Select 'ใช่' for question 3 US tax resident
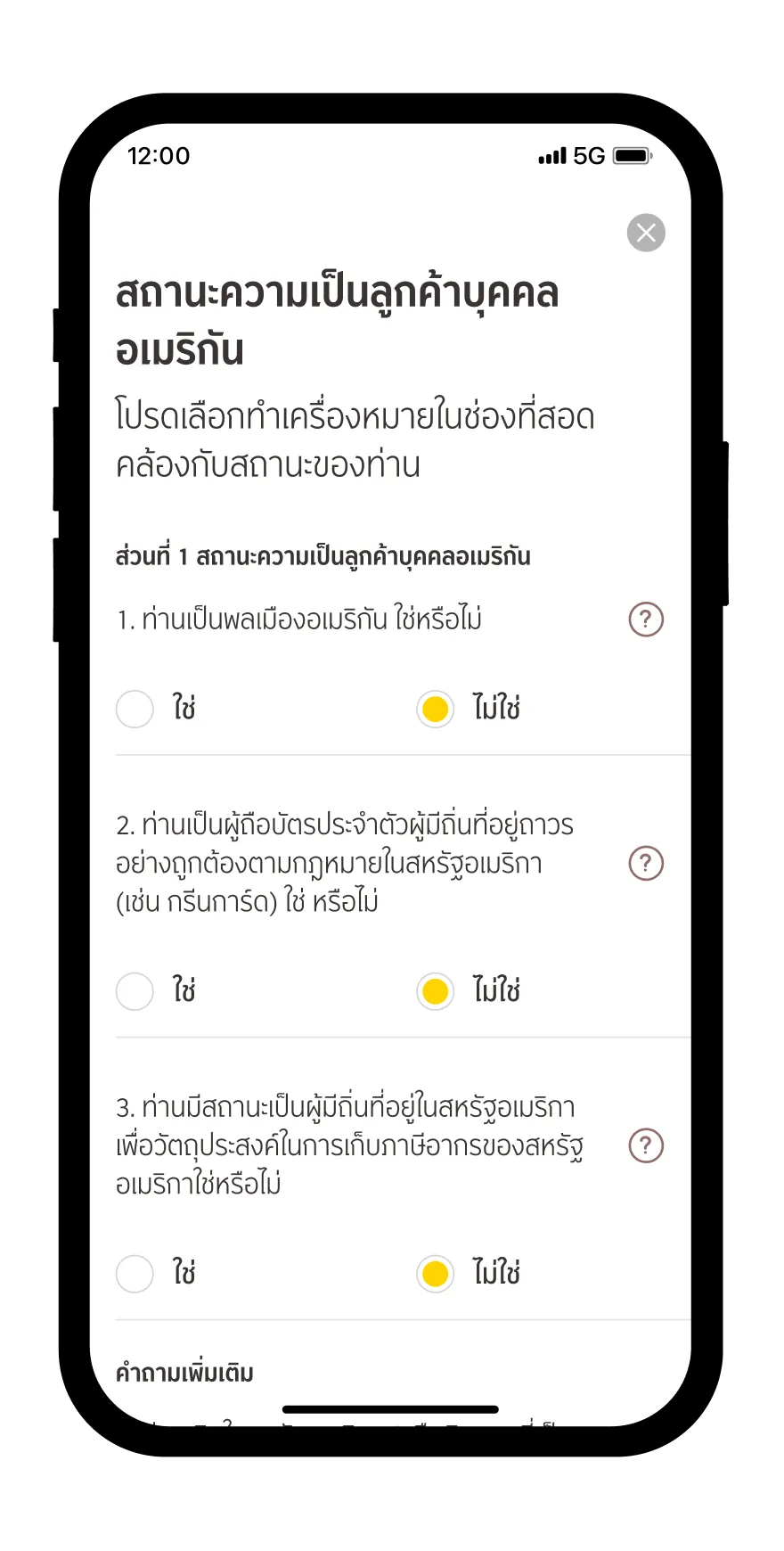The image size is (784, 1551). 135,1274
